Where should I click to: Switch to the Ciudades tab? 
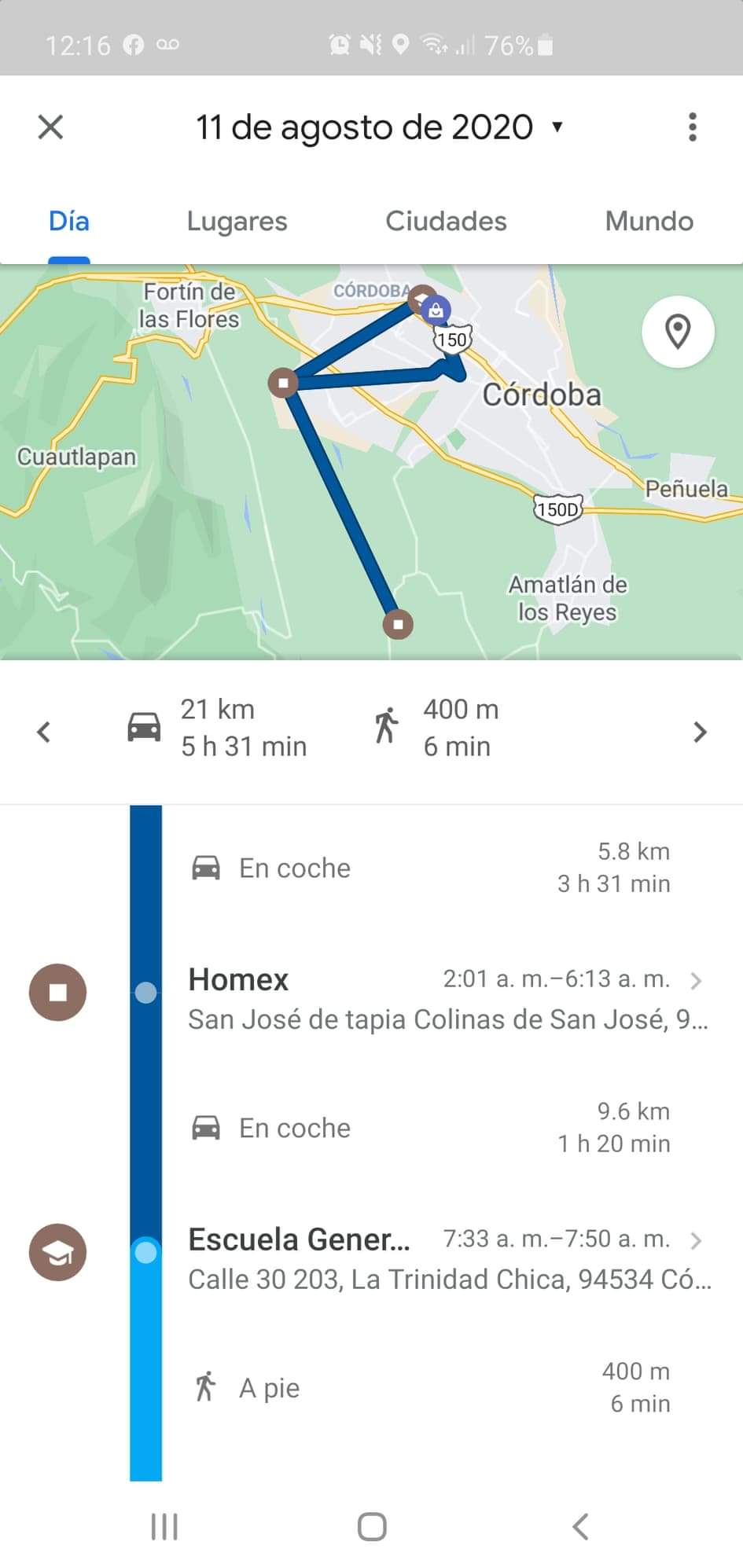click(446, 222)
